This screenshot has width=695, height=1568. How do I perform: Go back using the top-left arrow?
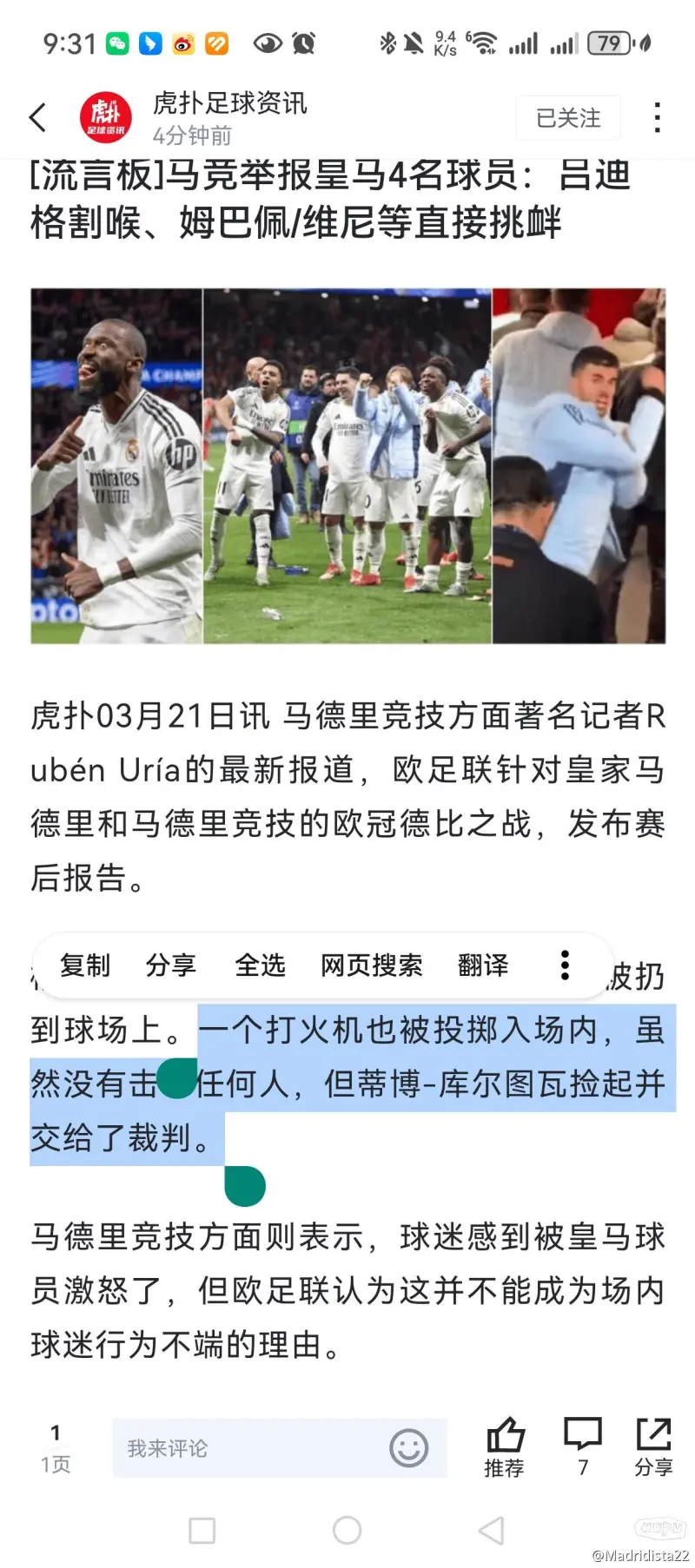(x=38, y=118)
